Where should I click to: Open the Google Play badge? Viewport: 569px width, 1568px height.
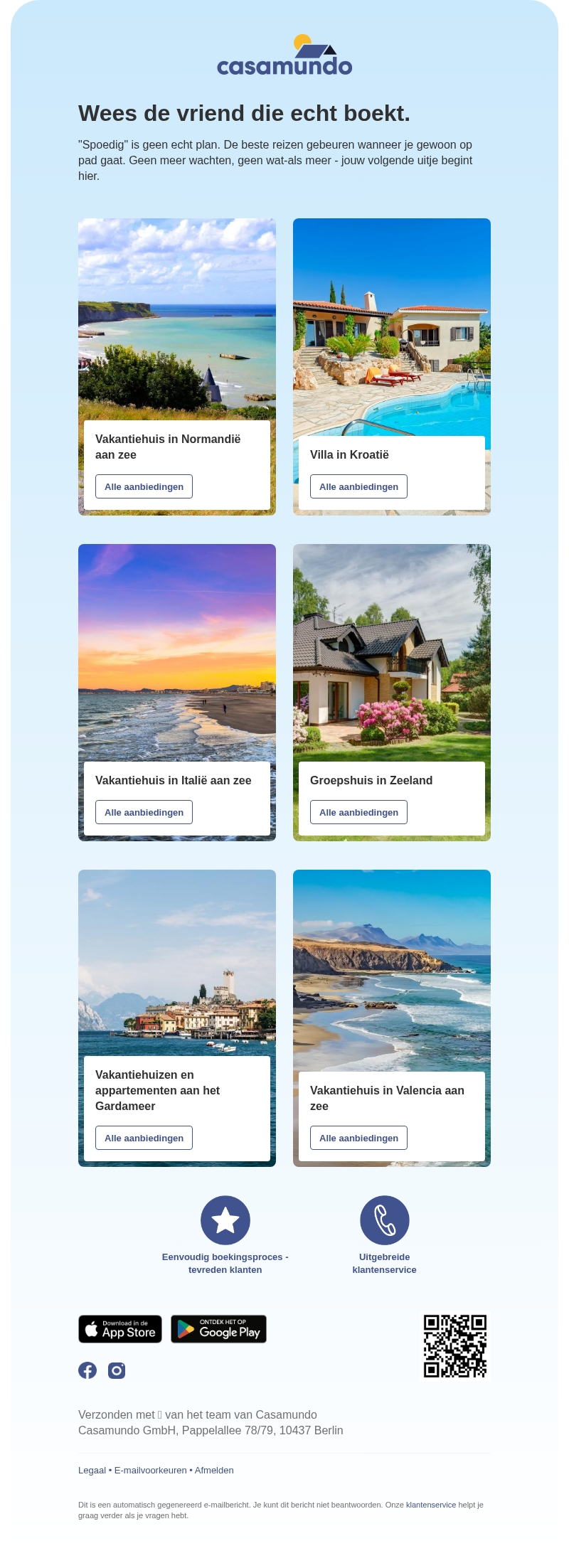[x=218, y=1329]
